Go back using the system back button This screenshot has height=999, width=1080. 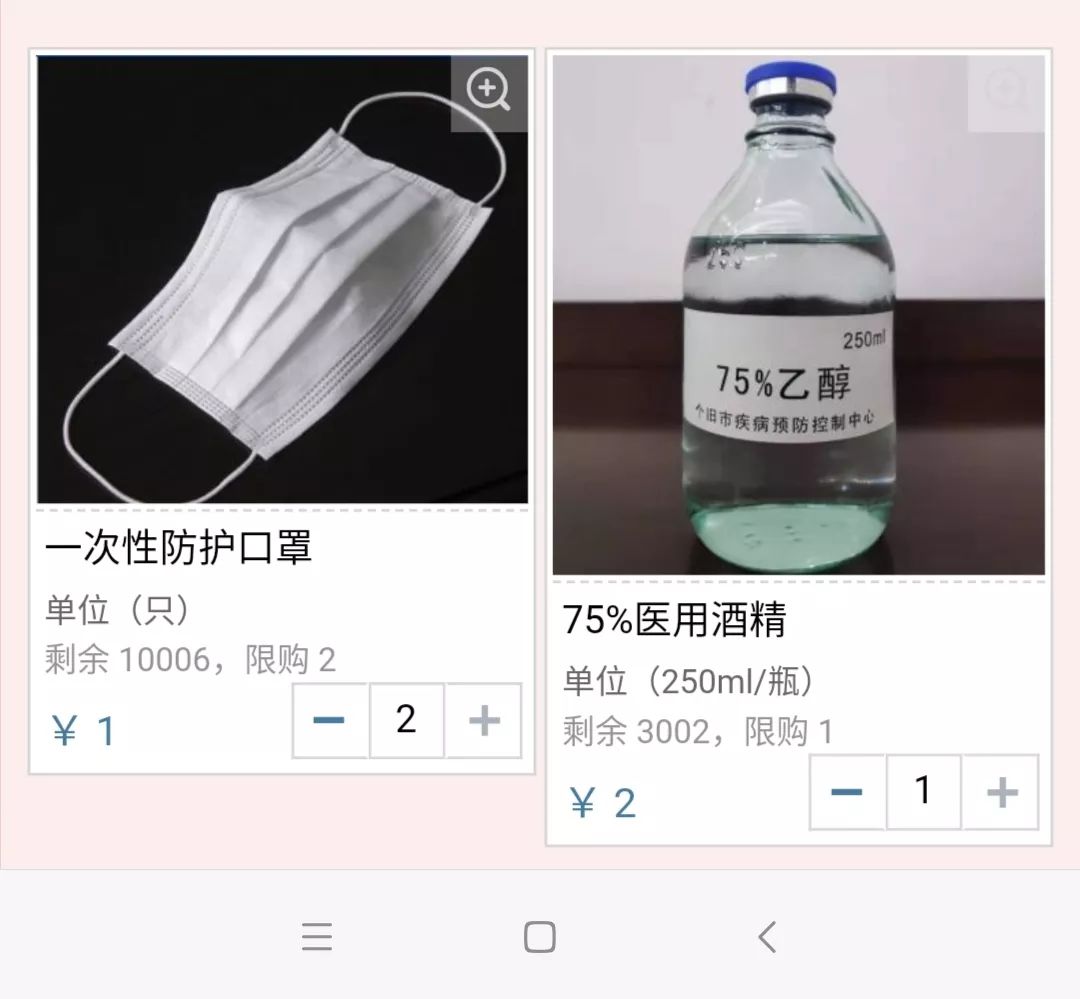(767, 937)
